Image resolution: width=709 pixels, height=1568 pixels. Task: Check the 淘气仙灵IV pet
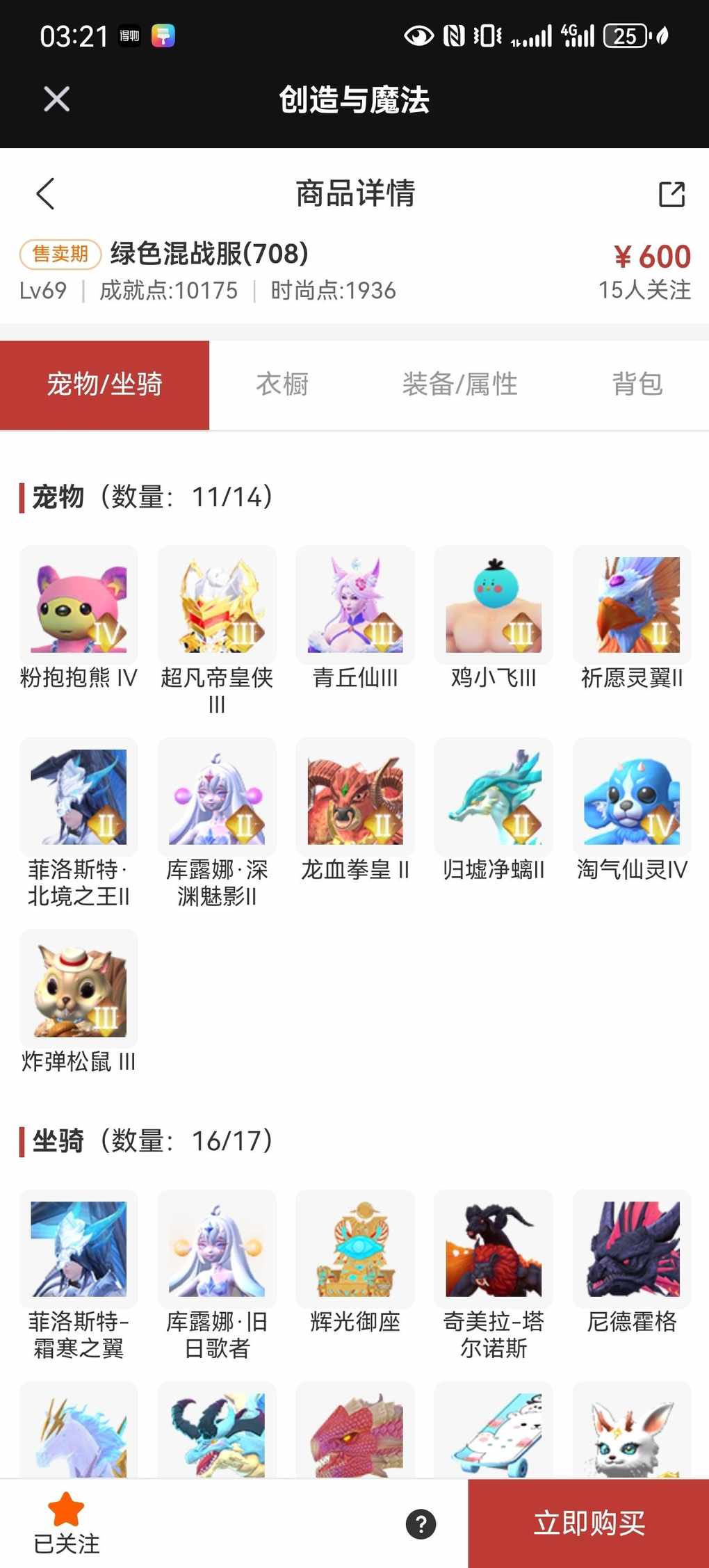pos(632,797)
